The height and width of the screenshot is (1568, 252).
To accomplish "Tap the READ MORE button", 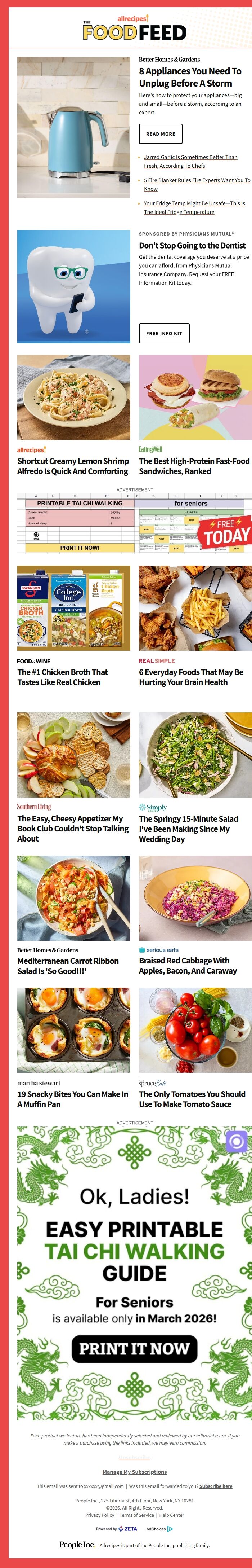I will click(x=160, y=134).
